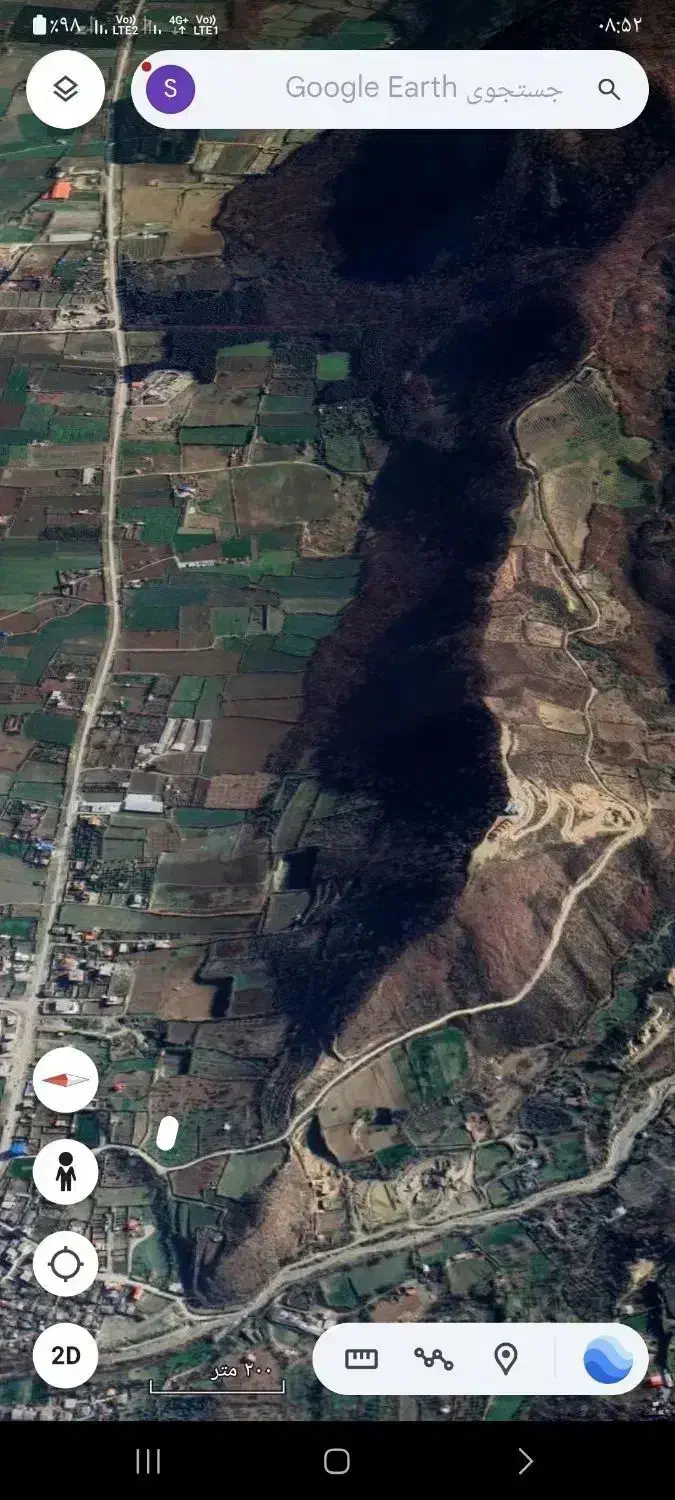This screenshot has height=1500, width=675.
Task: Go to the system home screen
Action: [x=337, y=1461]
